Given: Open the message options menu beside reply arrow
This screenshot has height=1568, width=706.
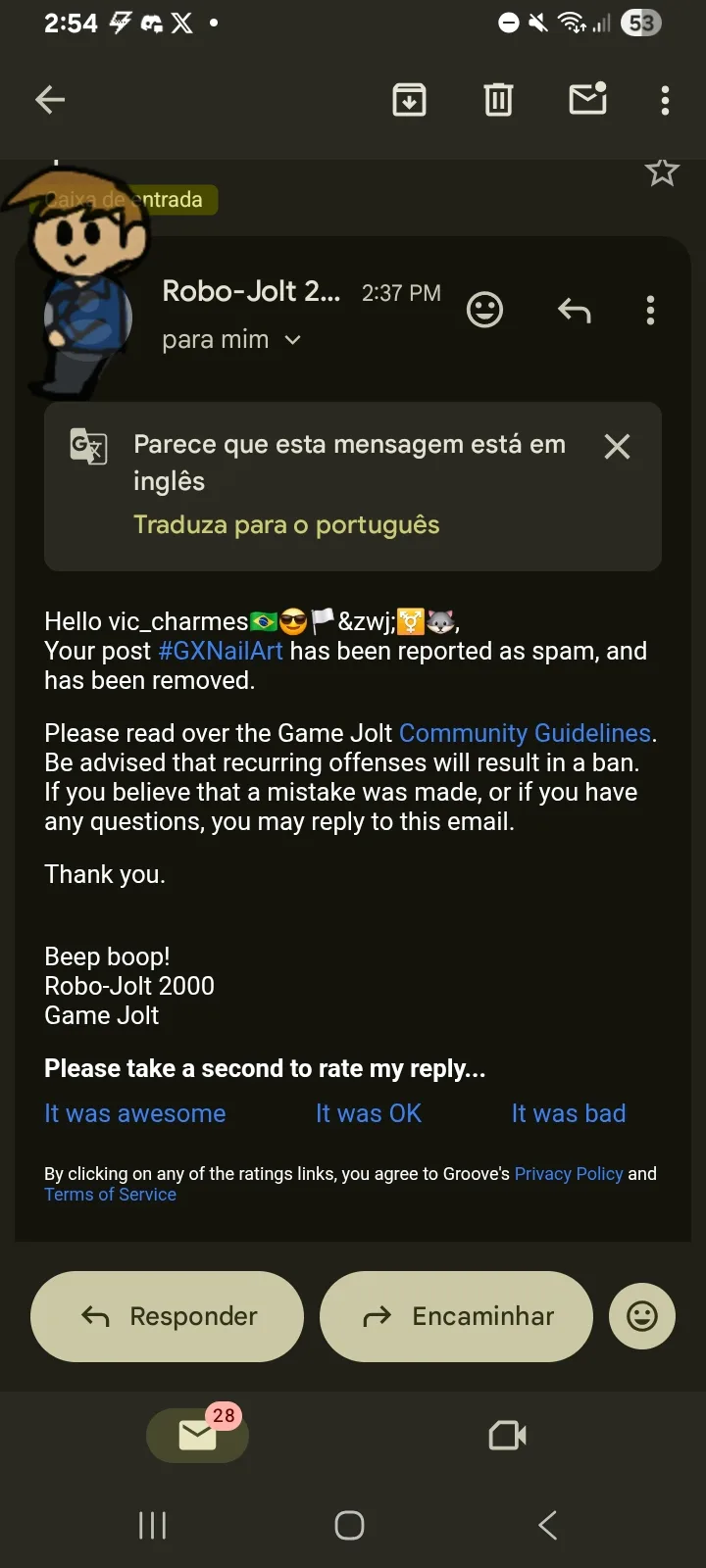Looking at the screenshot, I should pyautogui.click(x=650, y=311).
